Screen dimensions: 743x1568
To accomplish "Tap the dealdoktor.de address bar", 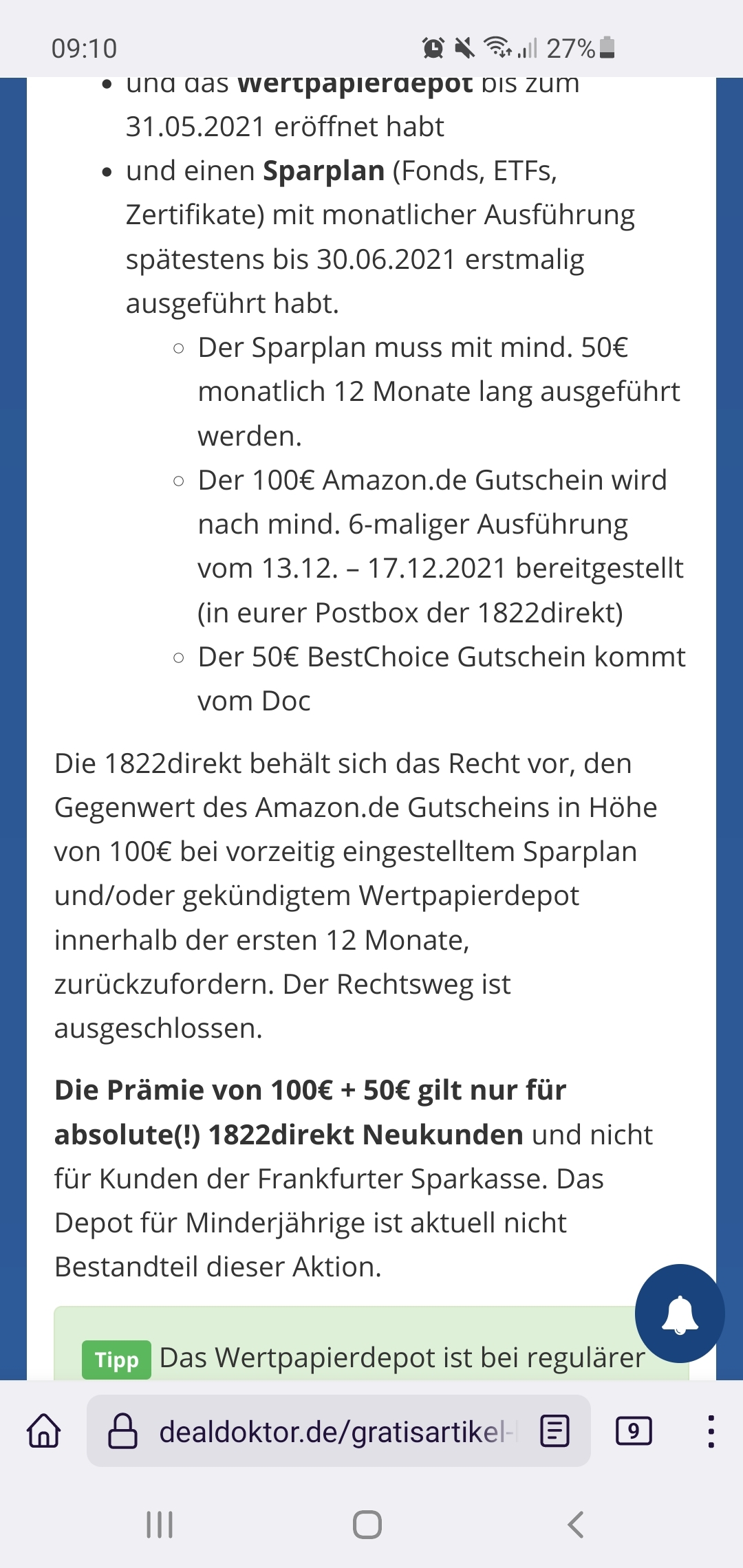I will (338, 1431).
